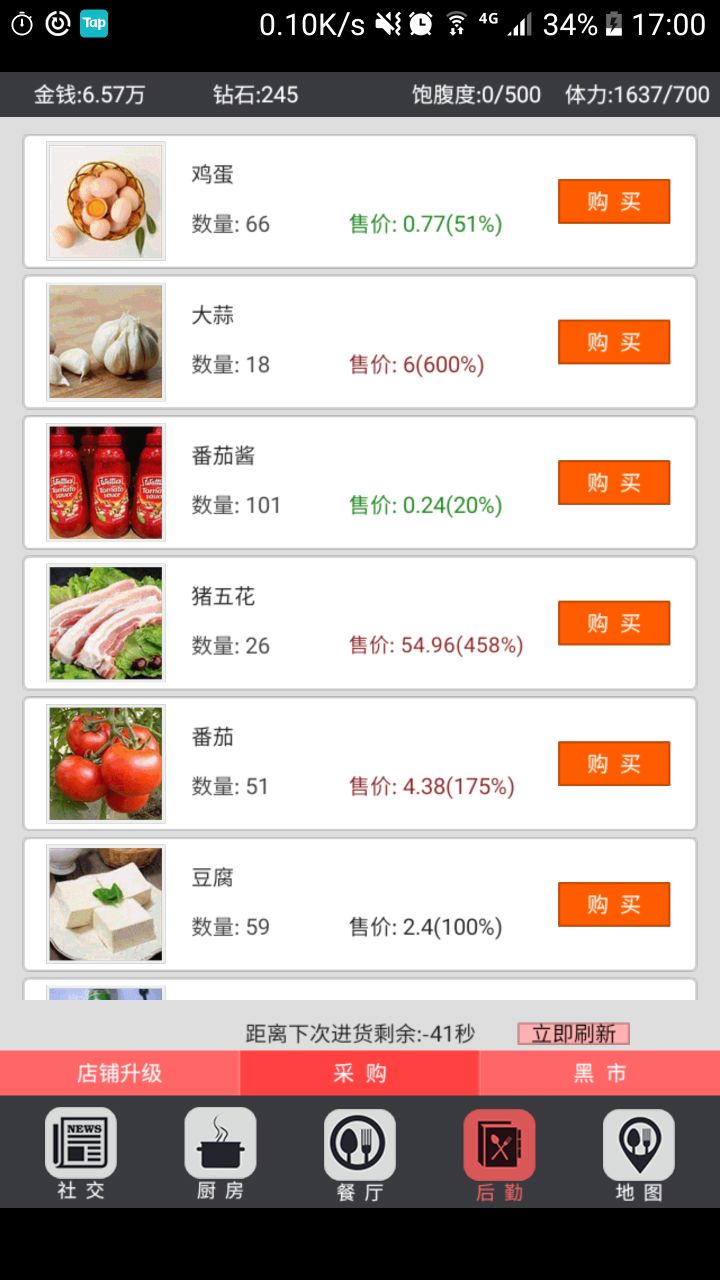Buy the 鸡蛋 item

613,202
